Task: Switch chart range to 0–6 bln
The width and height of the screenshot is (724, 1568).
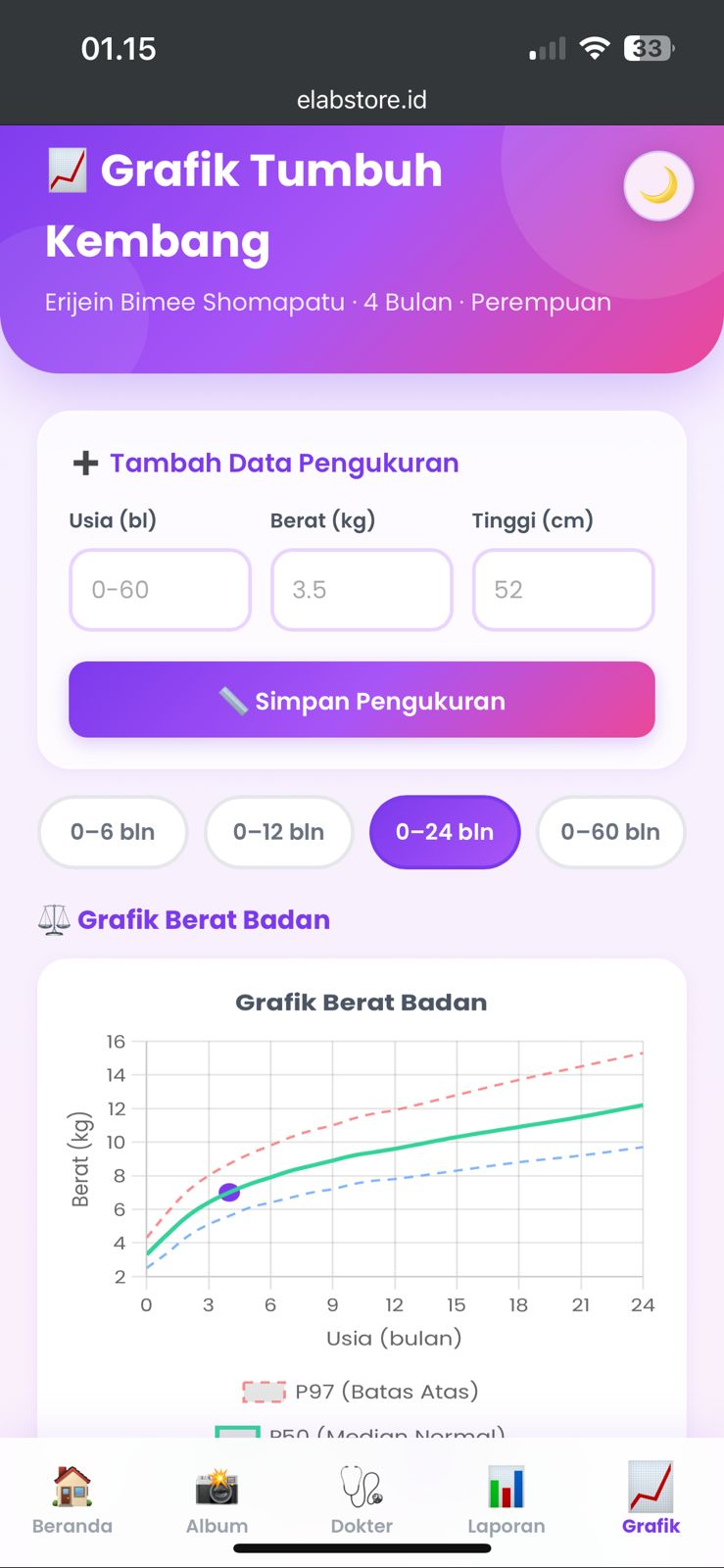Action: [x=113, y=832]
